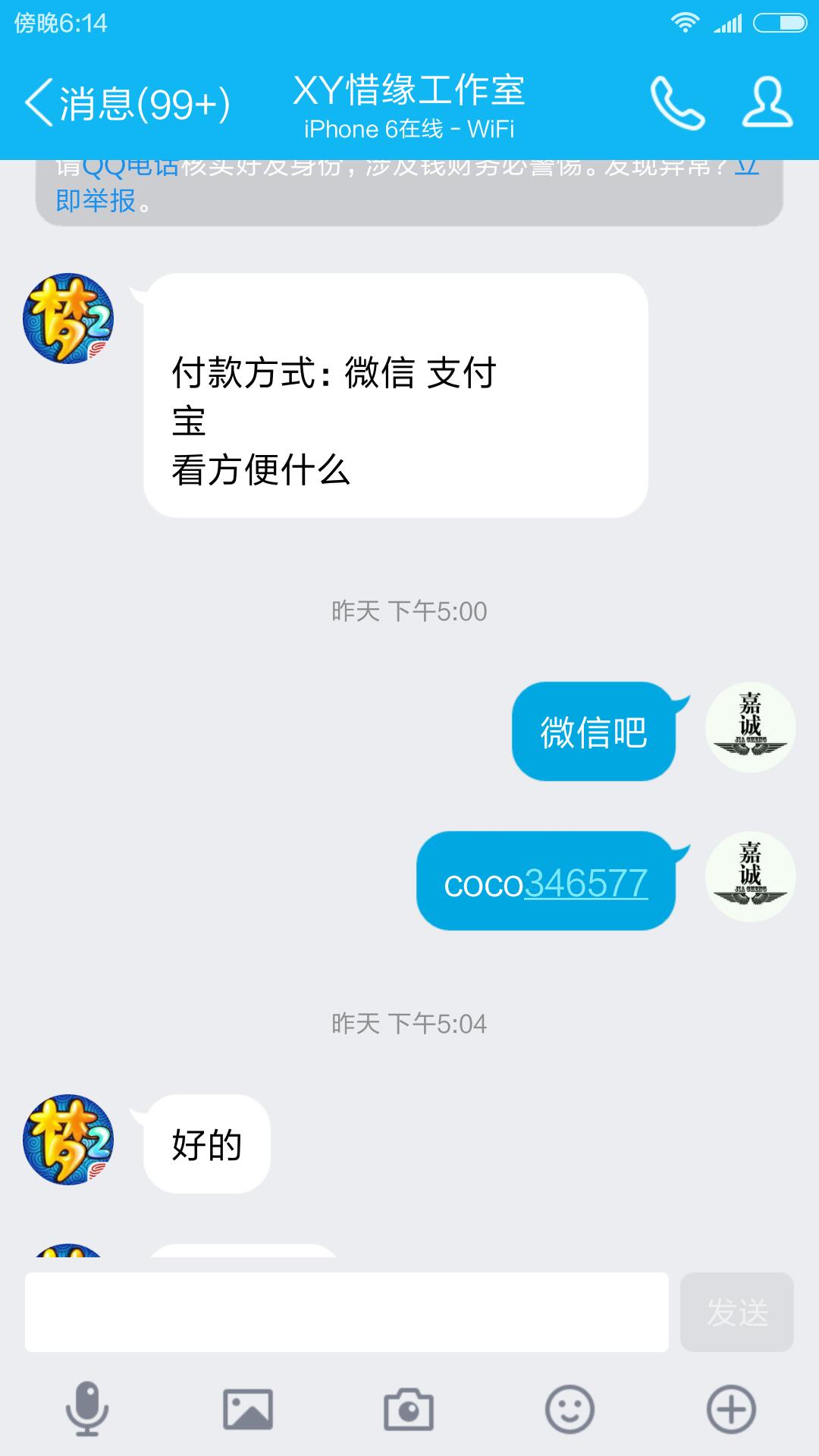
Task: Open the plus menu for more options
Action: [731, 1410]
